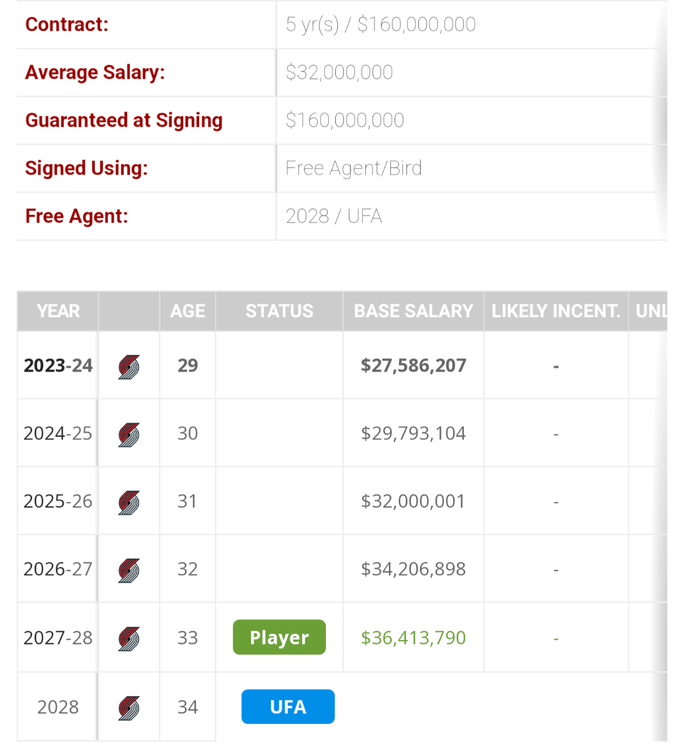Screen dimensions: 683x750
Task: Open the team logo in the 2024-25 row
Action: [x=129, y=435]
